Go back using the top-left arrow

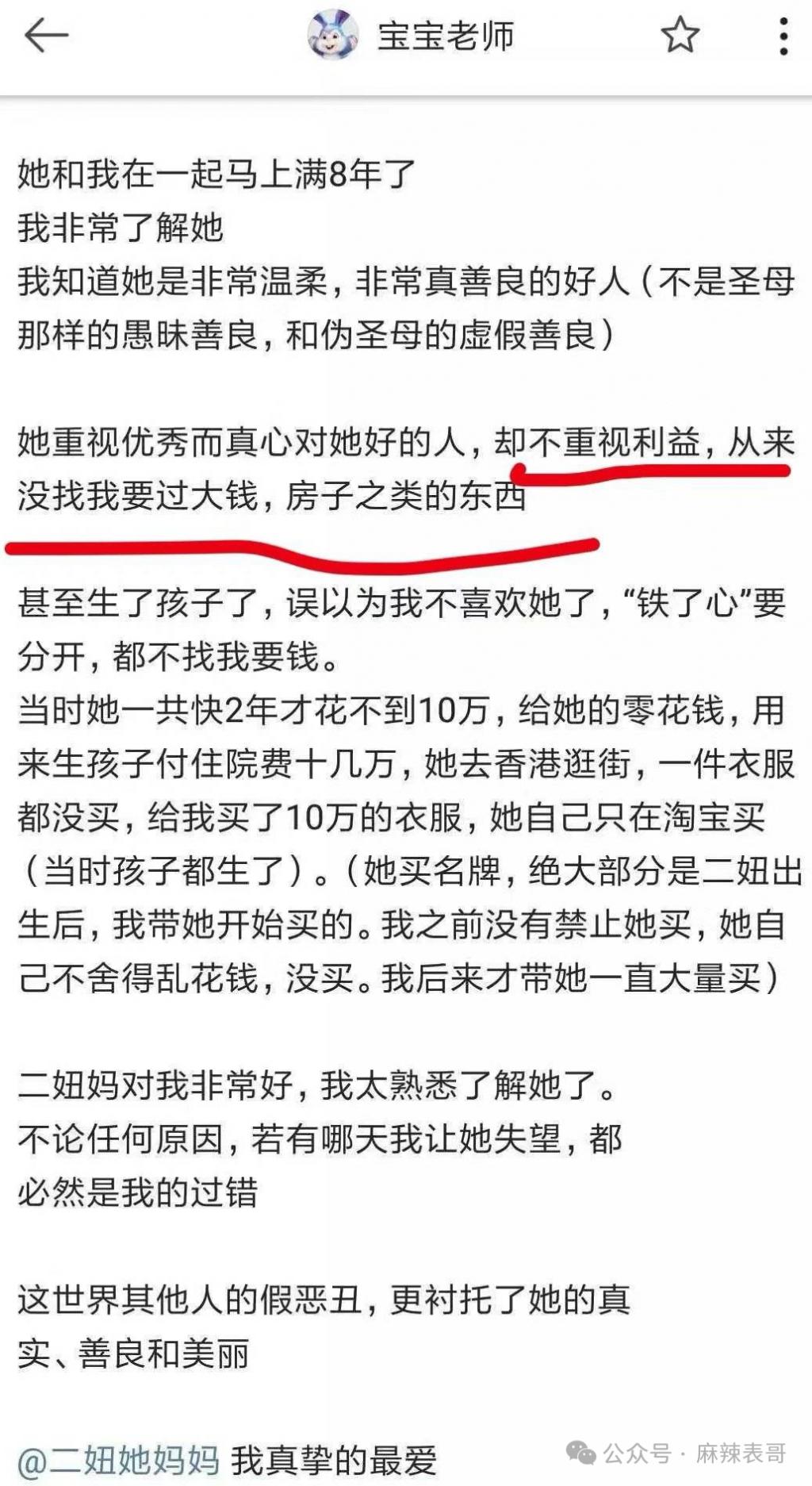point(46,36)
